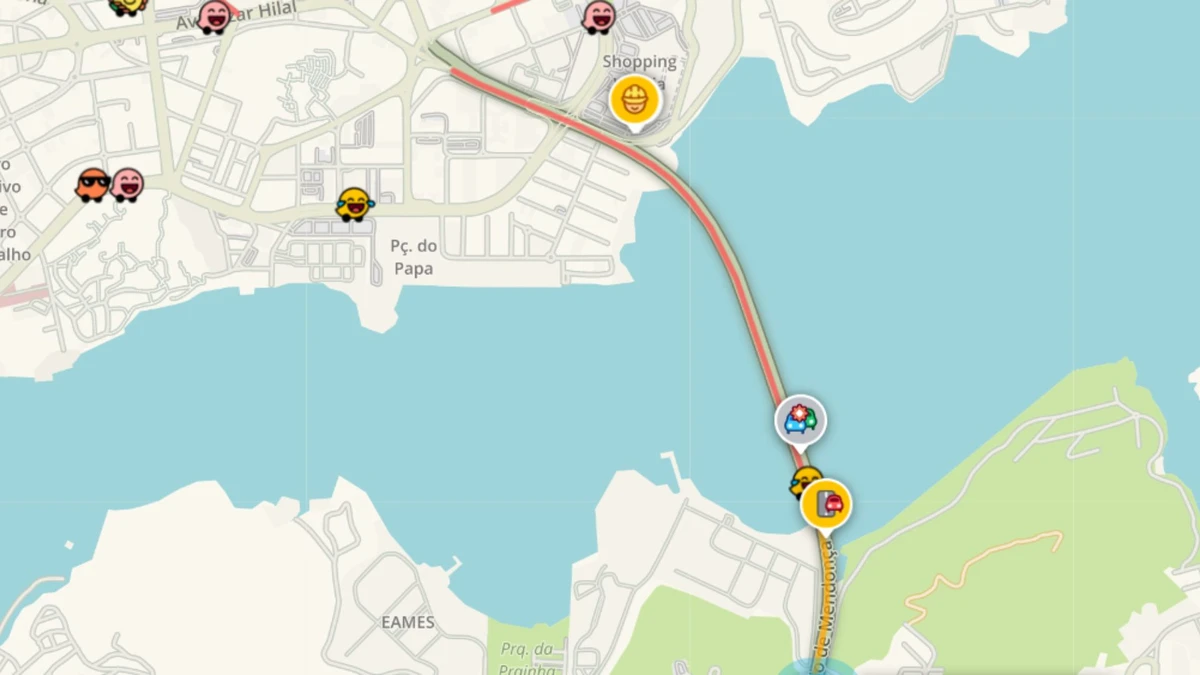This screenshot has height=675, width=1200.
Task: Select the orange Wazer wearing sunglasses
Action: pos(93,185)
